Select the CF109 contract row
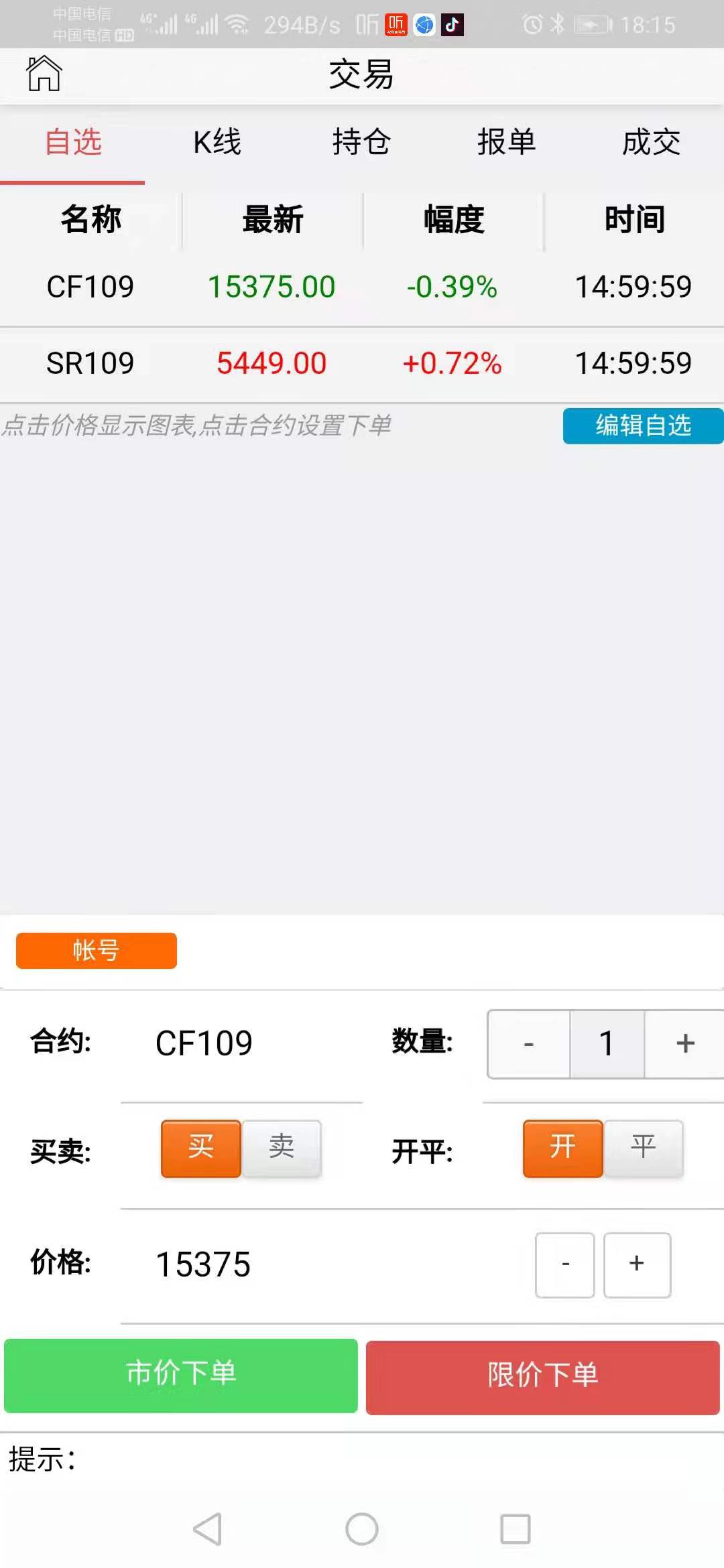 (x=90, y=287)
